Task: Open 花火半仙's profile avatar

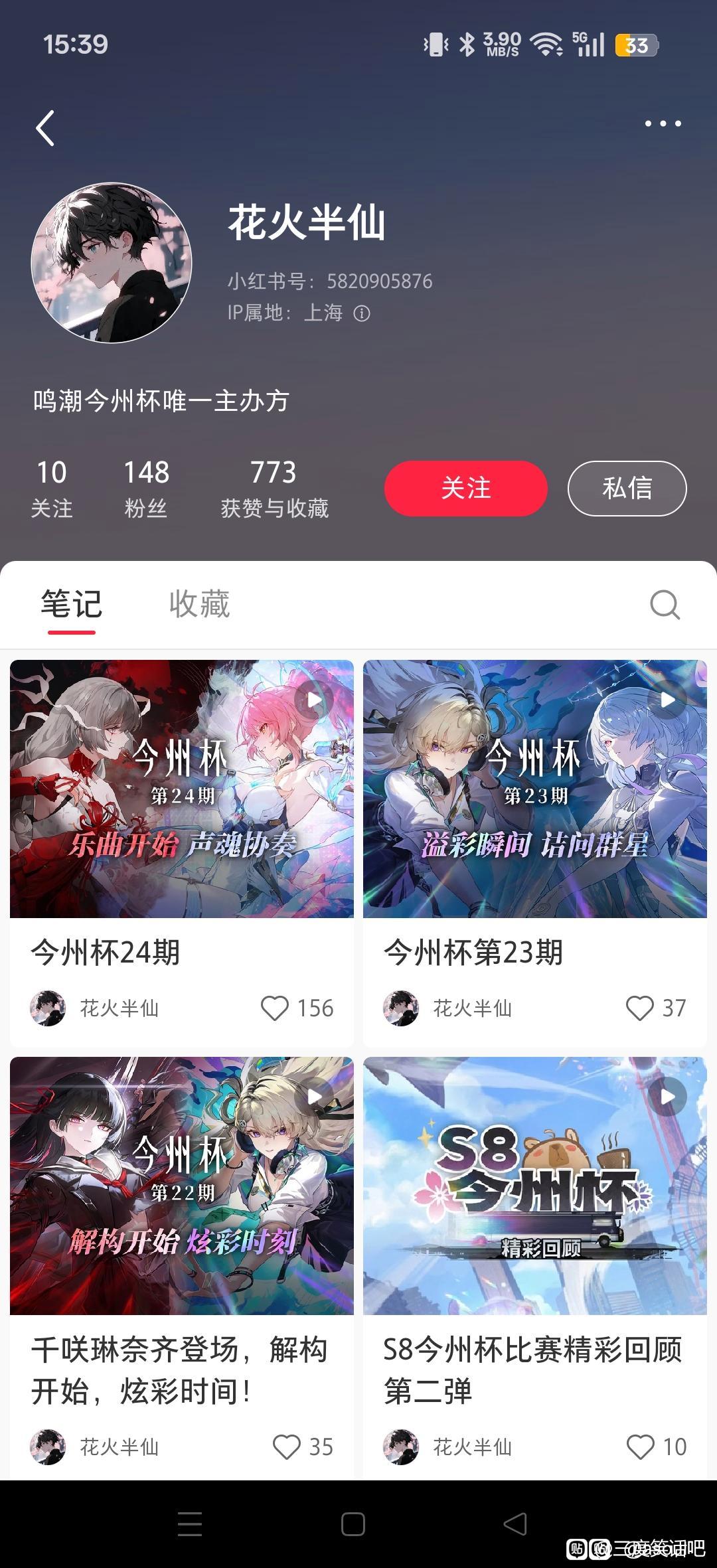Action: point(112,263)
